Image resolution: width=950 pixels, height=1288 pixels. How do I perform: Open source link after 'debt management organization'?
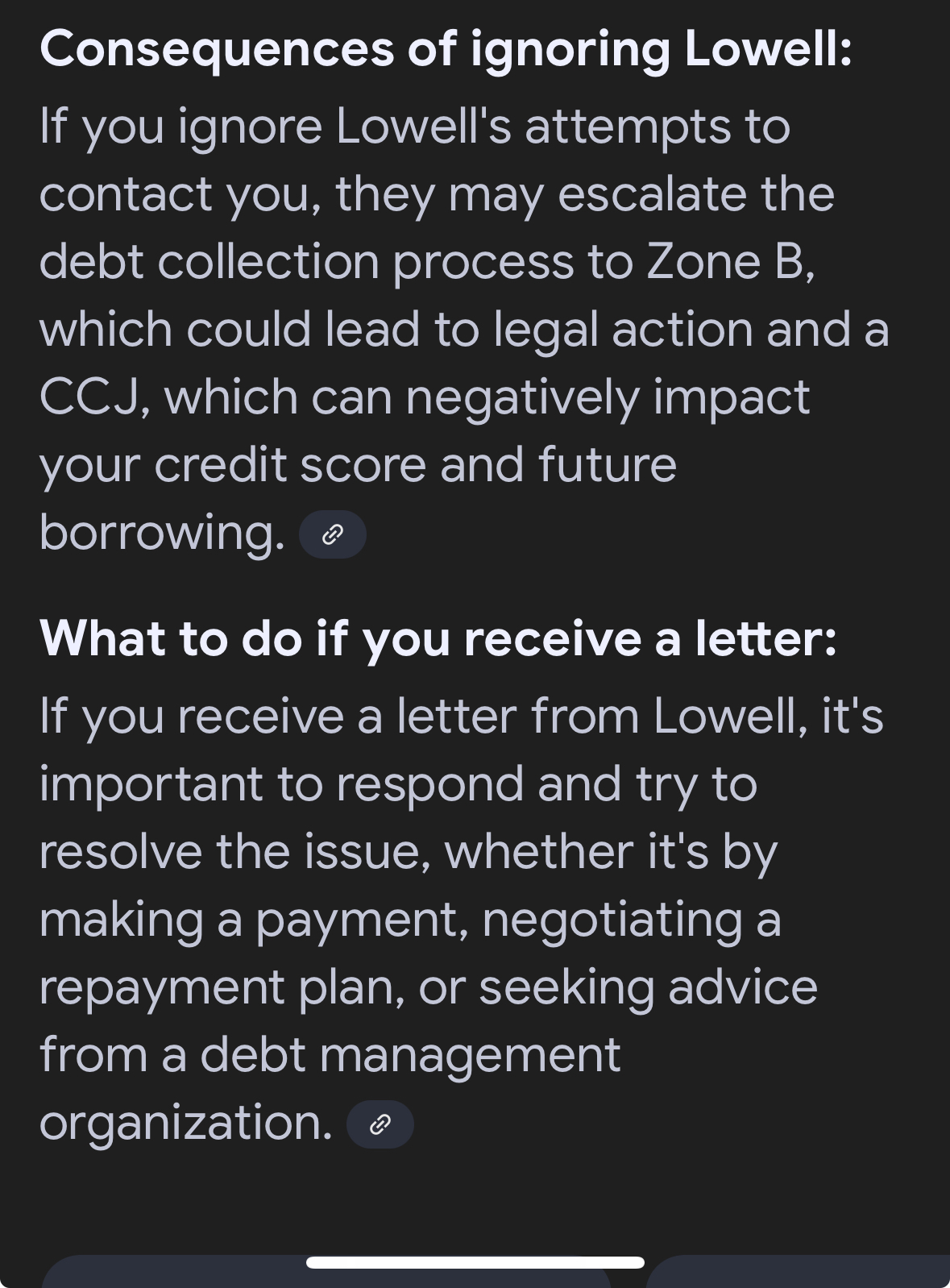380,1124
